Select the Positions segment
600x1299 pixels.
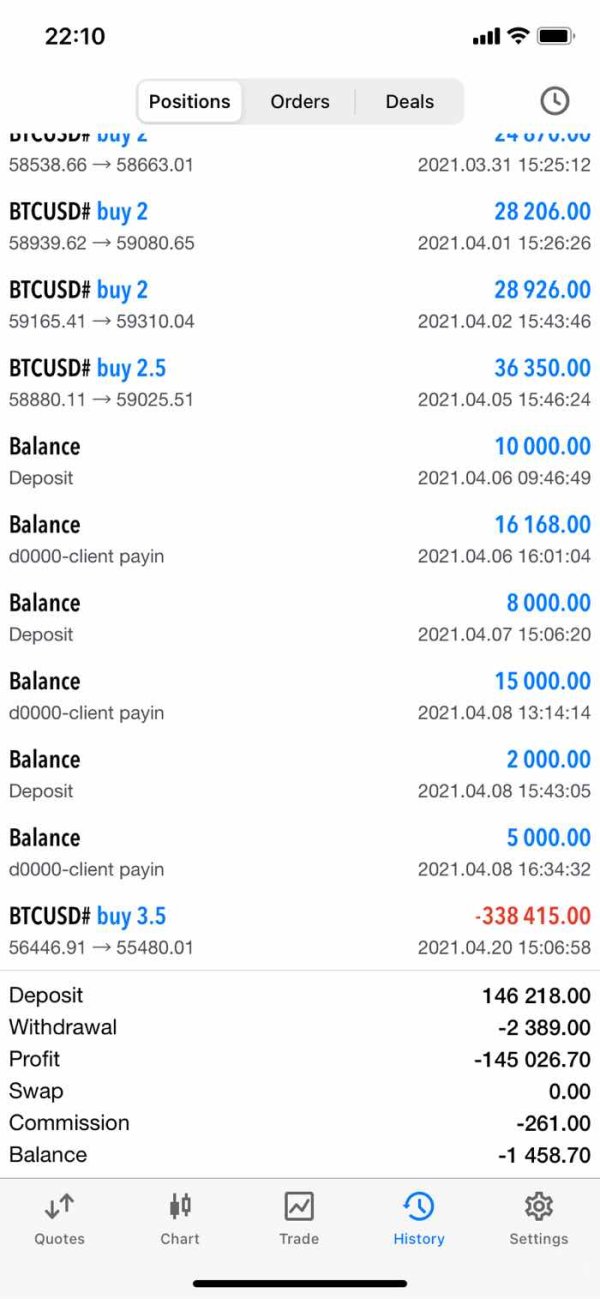[189, 101]
